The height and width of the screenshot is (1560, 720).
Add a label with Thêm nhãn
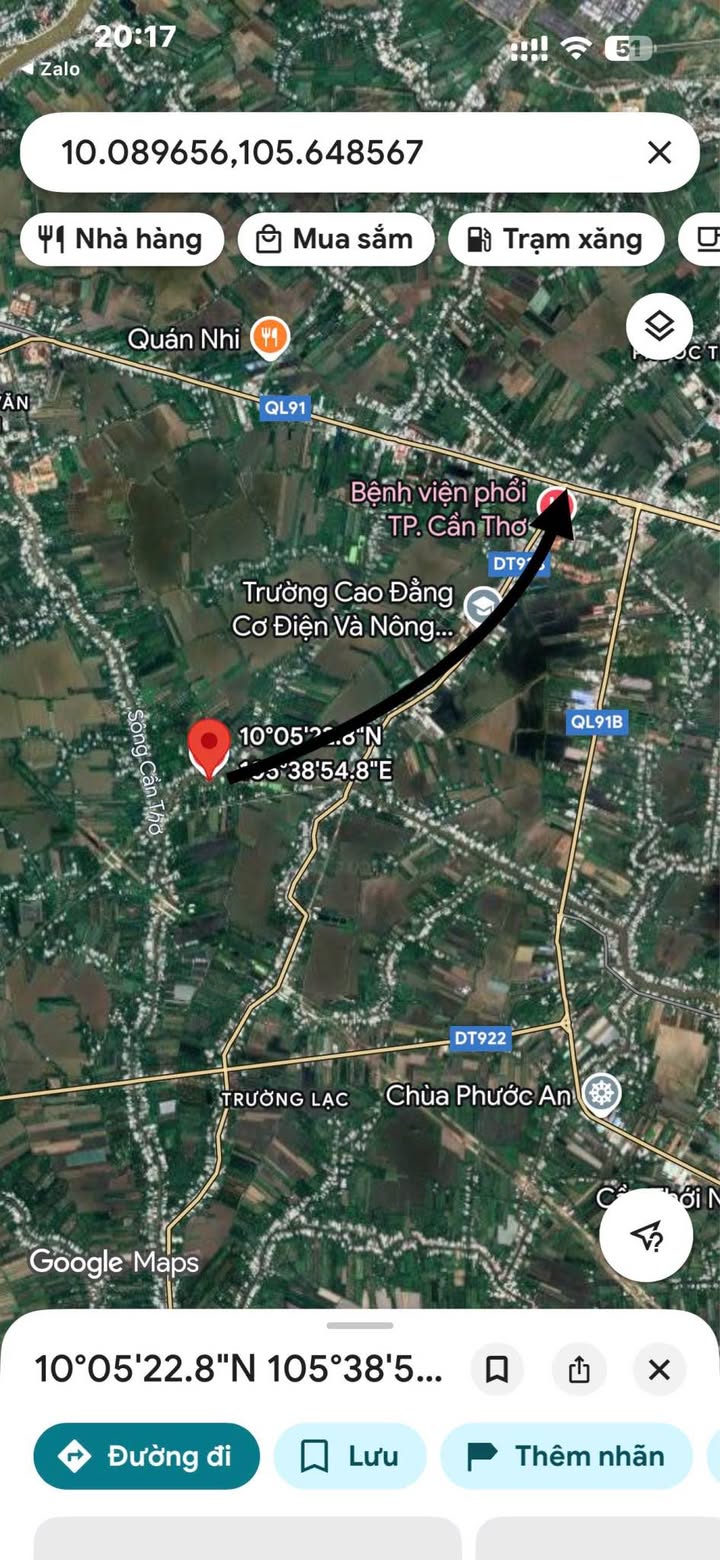[x=566, y=1456]
